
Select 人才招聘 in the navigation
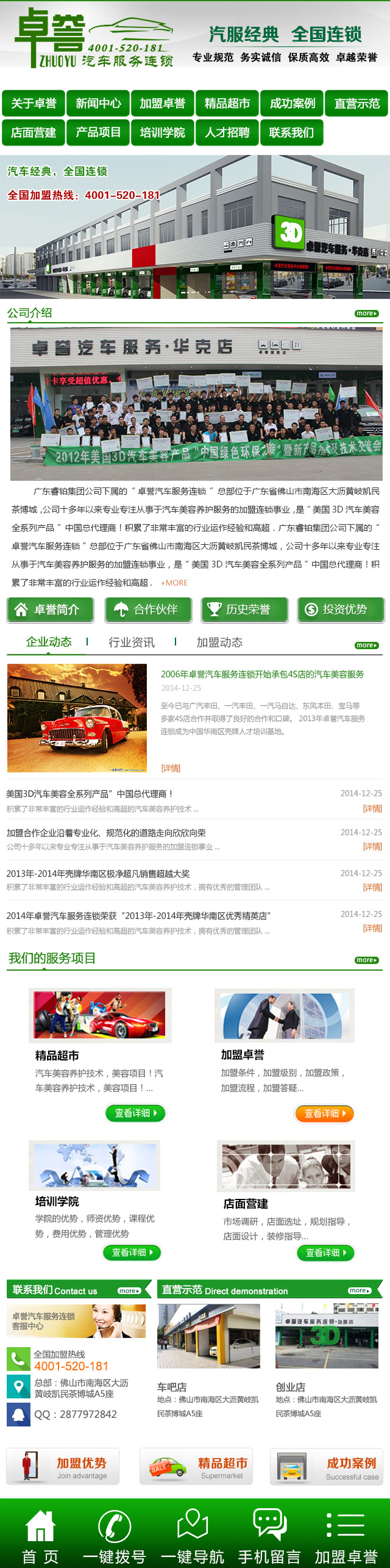click(x=227, y=132)
